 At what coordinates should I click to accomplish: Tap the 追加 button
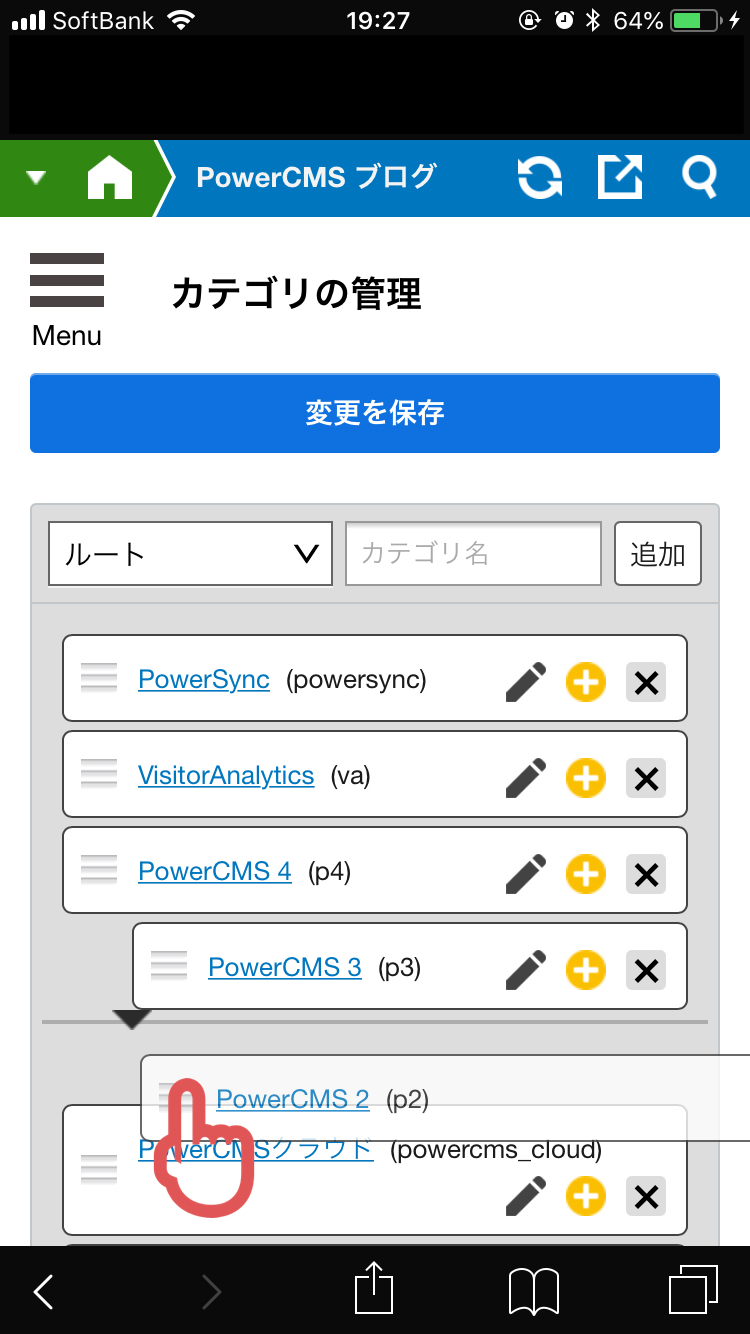coord(658,553)
